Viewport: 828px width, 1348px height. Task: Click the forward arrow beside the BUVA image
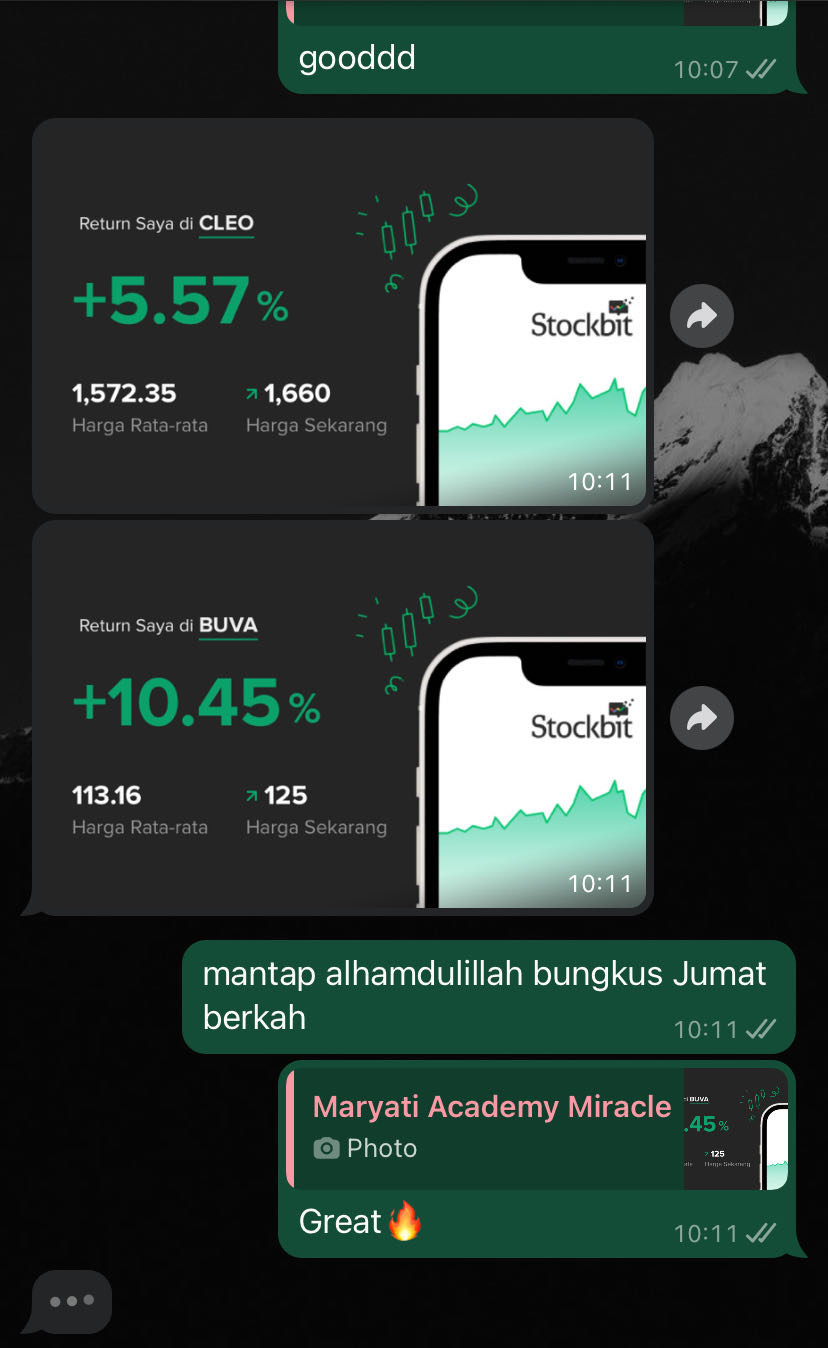click(x=701, y=717)
